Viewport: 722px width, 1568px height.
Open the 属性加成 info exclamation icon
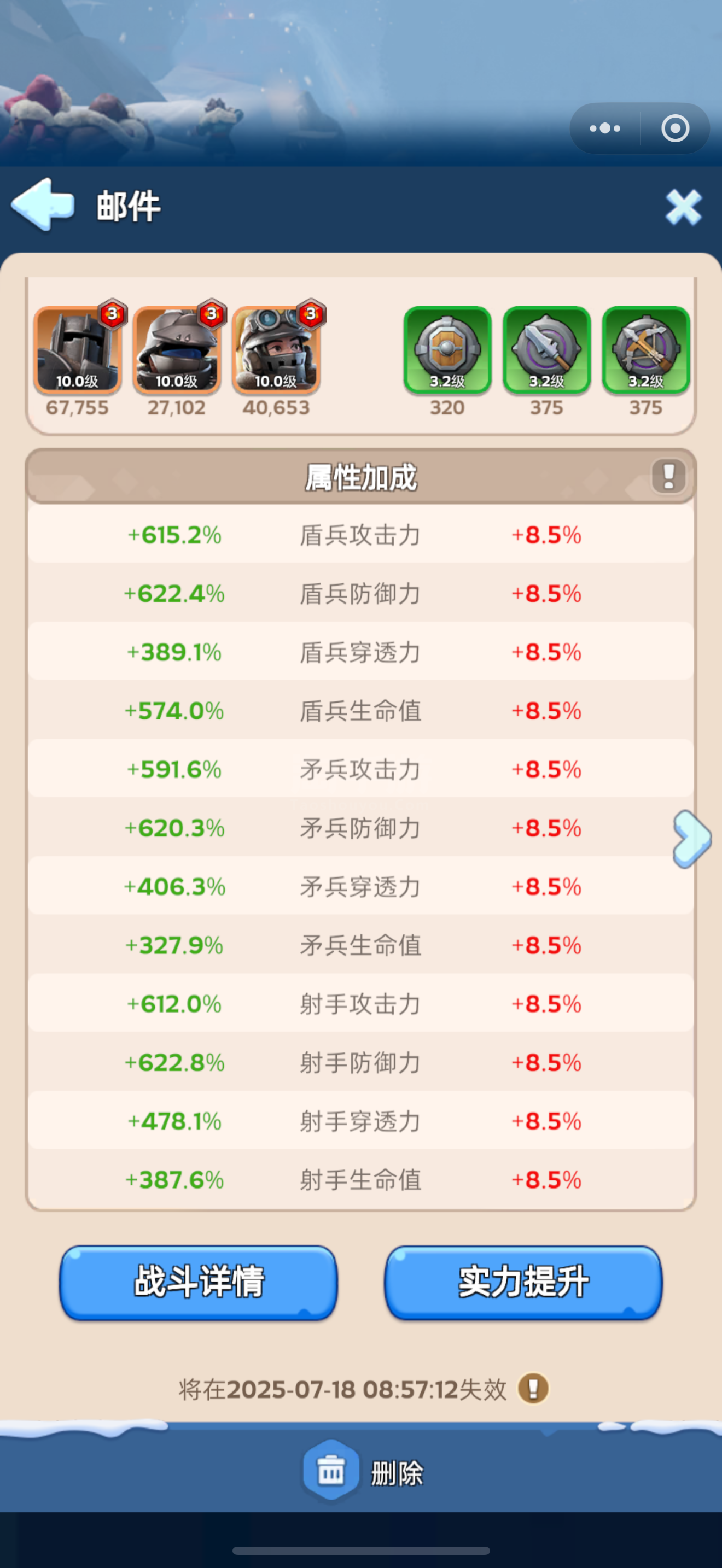click(x=668, y=476)
